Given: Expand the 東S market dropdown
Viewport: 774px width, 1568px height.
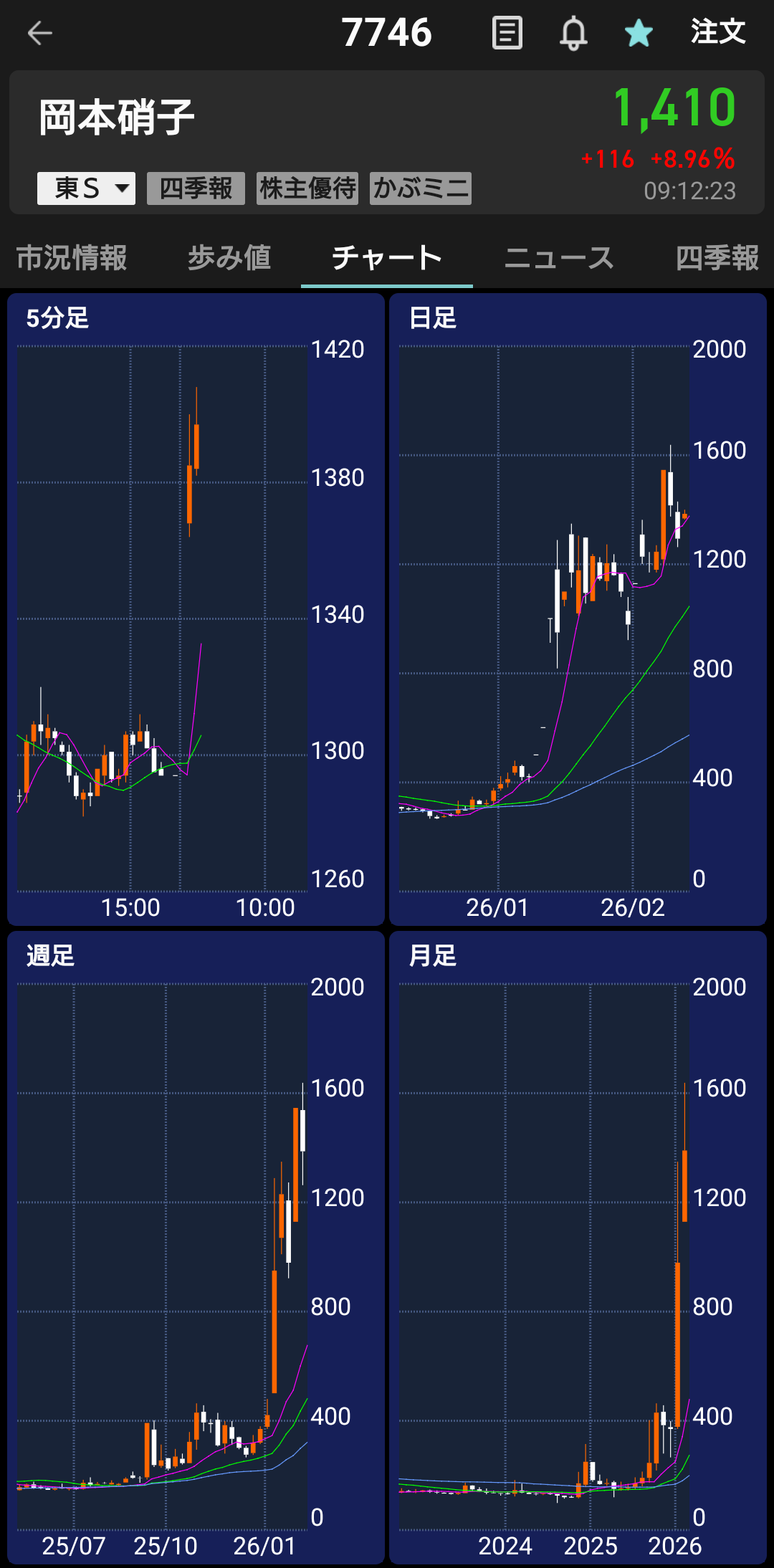Looking at the screenshot, I should pyautogui.click(x=86, y=188).
